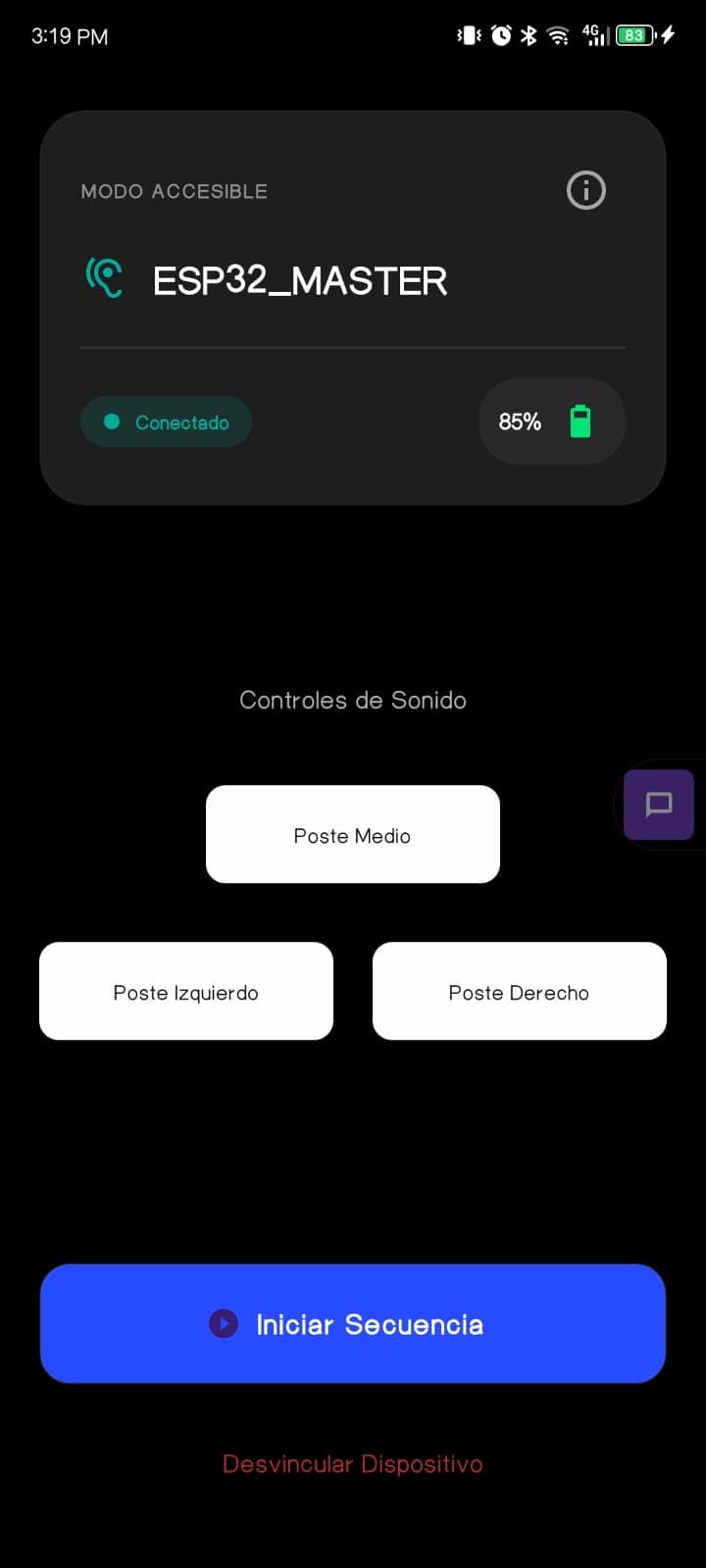Play the Poste Medio sound
Screen dimensions: 706x1568
[352, 834]
